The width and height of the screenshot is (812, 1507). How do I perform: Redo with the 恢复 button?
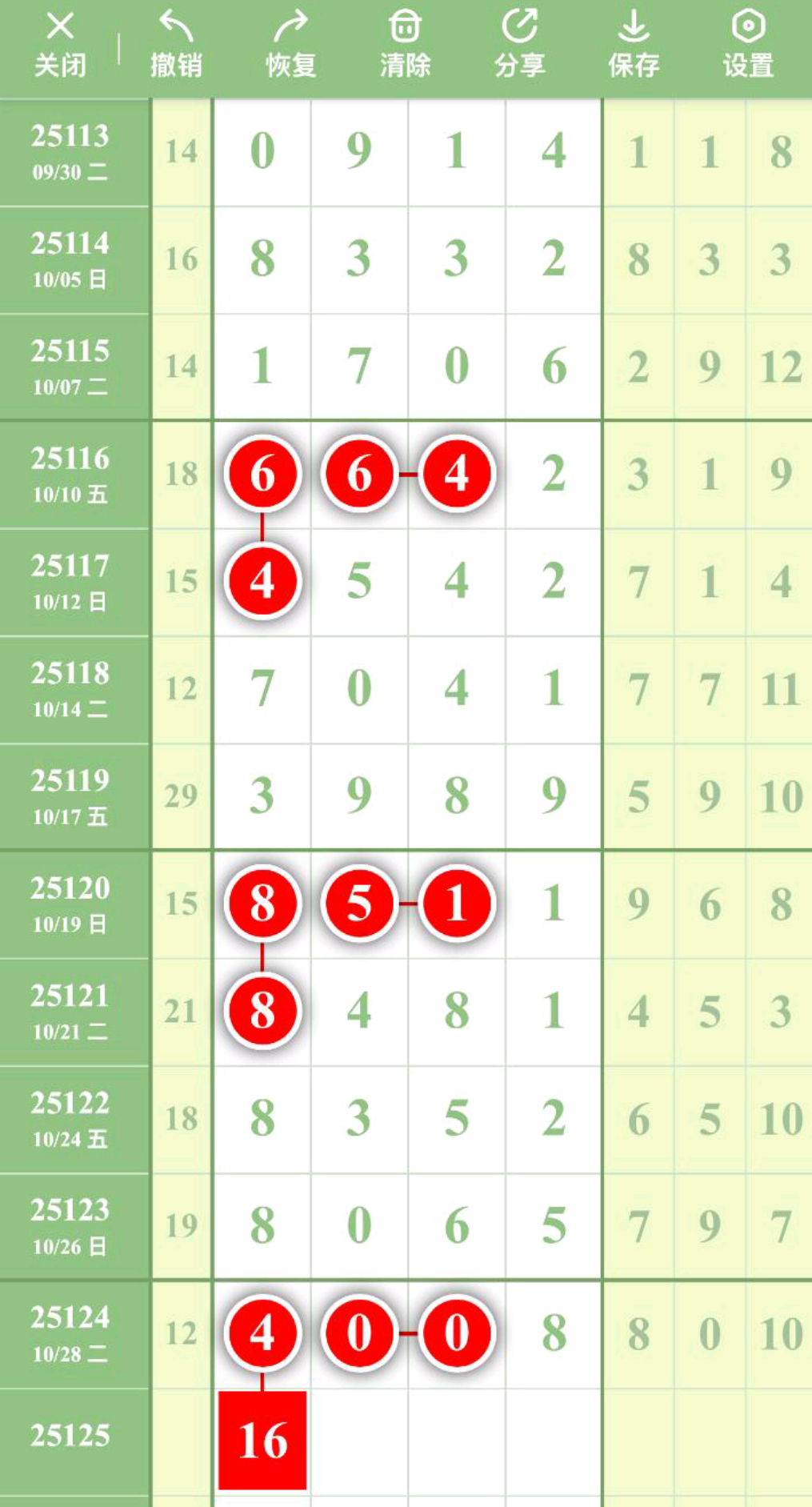coord(290,44)
